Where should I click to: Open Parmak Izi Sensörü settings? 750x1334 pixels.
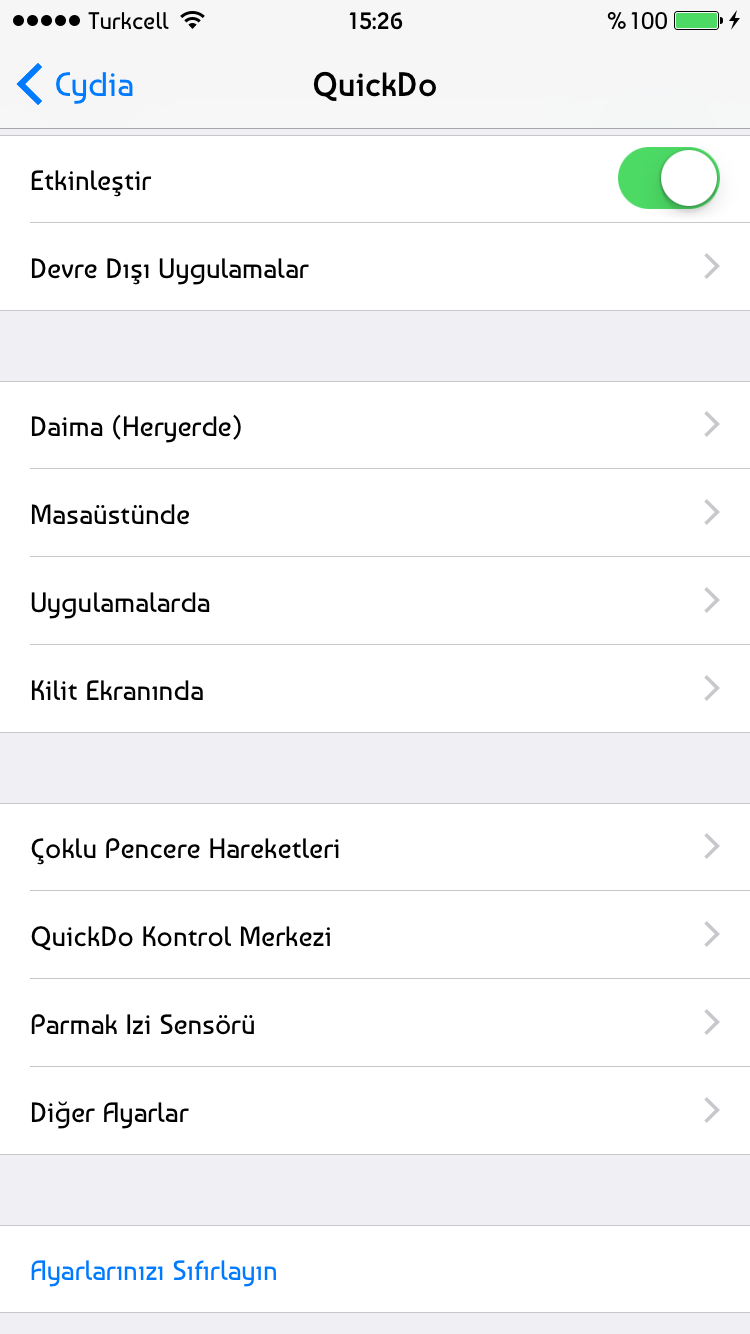[375, 1023]
